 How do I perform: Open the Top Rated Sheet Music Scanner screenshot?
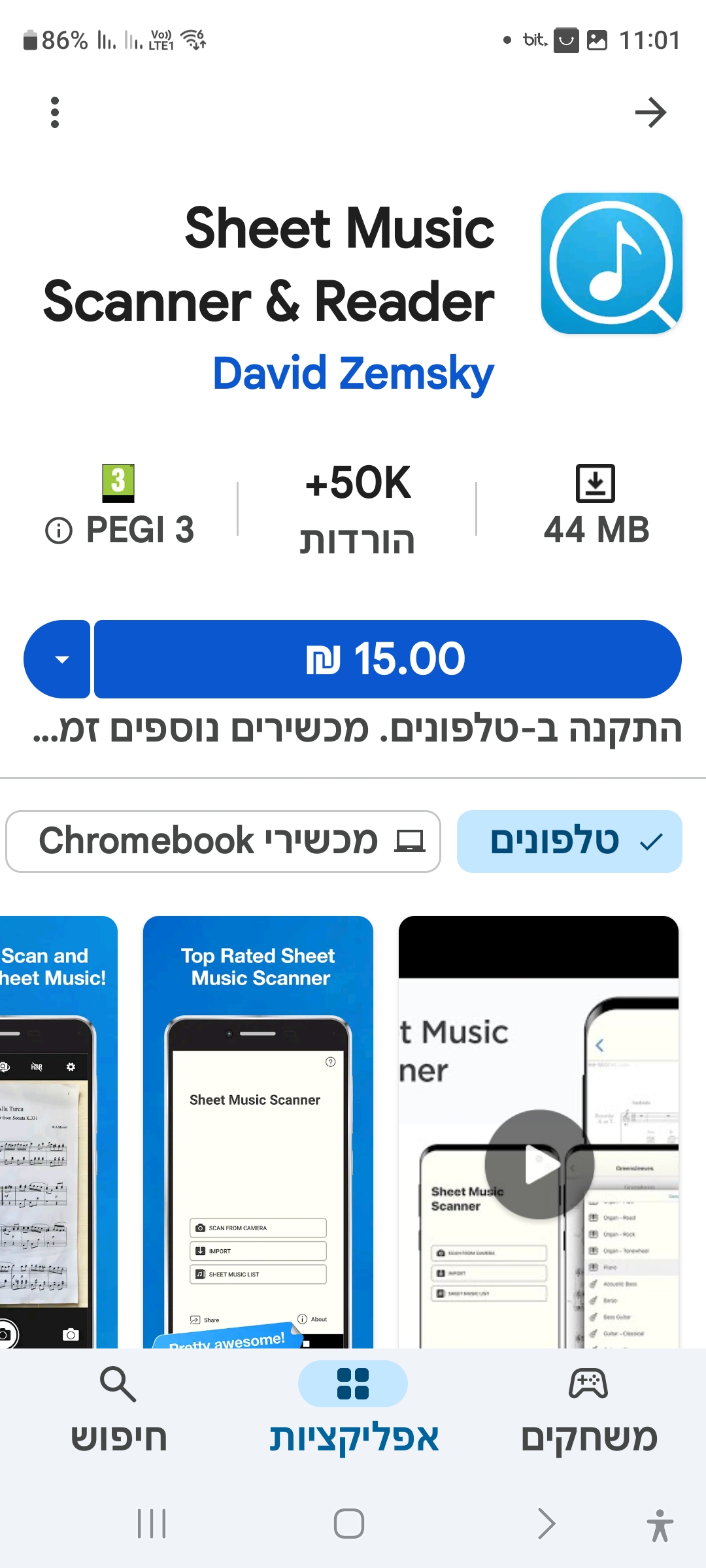tap(258, 1130)
